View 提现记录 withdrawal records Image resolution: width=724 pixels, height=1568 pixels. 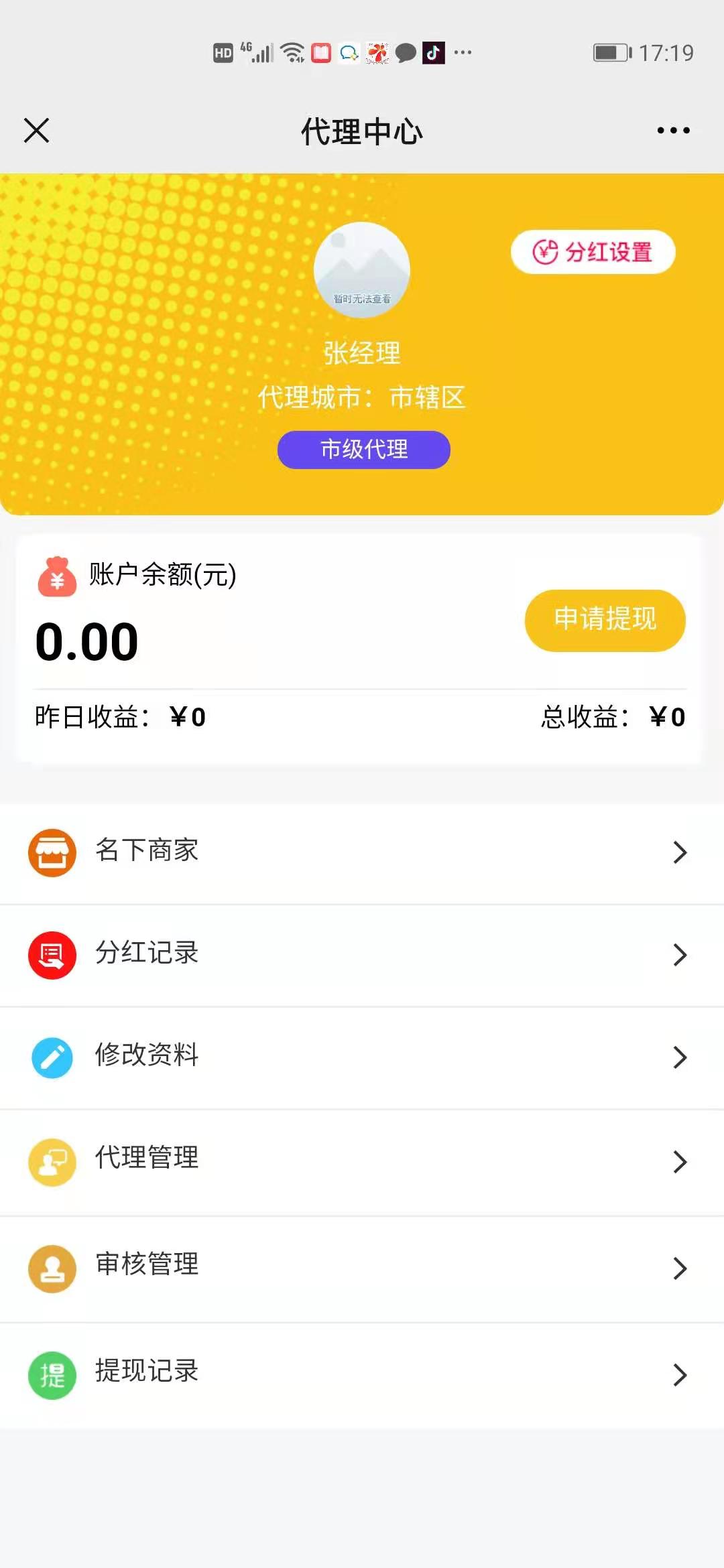pyautogui.click(x=362, y=1375)
